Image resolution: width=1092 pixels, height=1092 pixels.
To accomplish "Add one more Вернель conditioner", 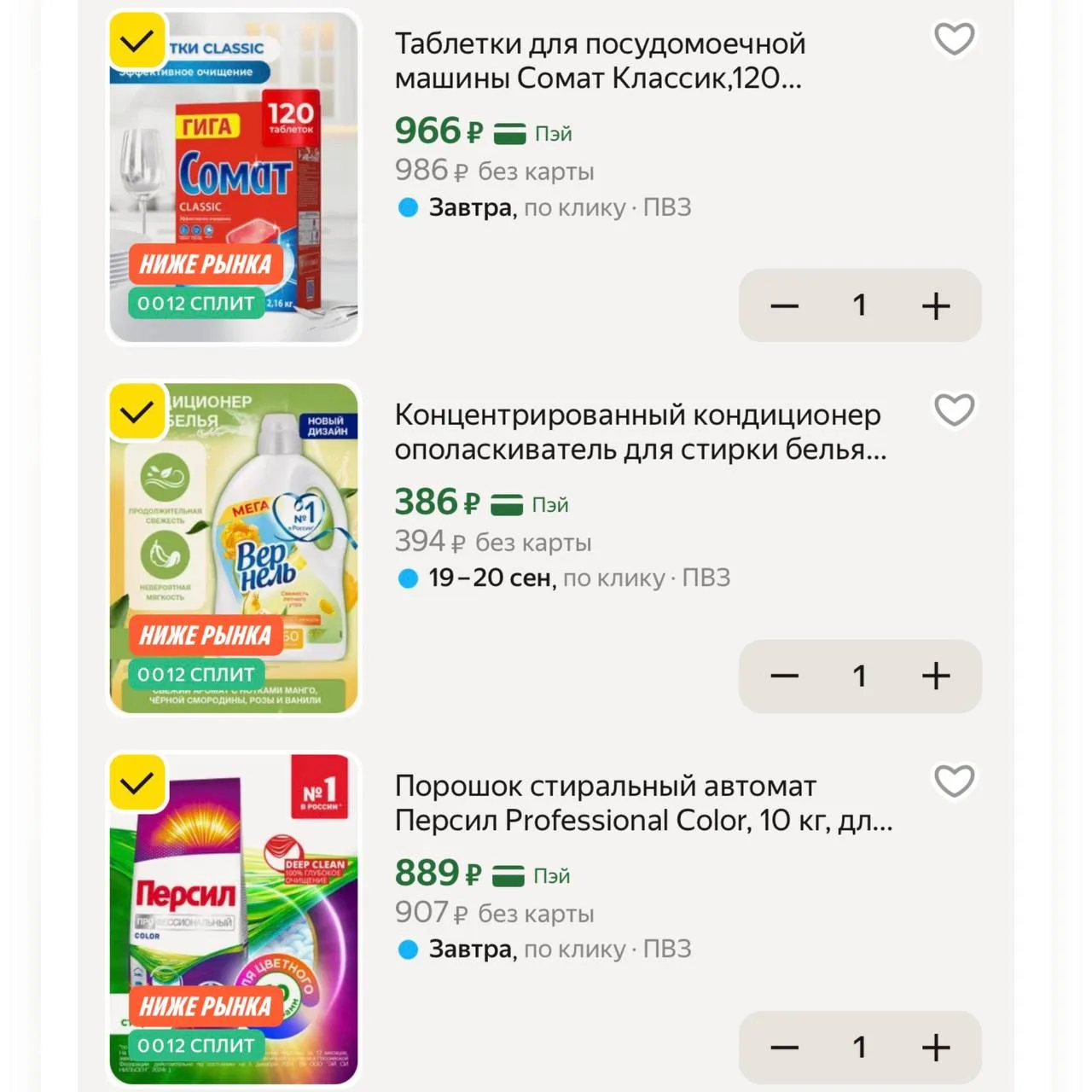I will pos(936,676).
